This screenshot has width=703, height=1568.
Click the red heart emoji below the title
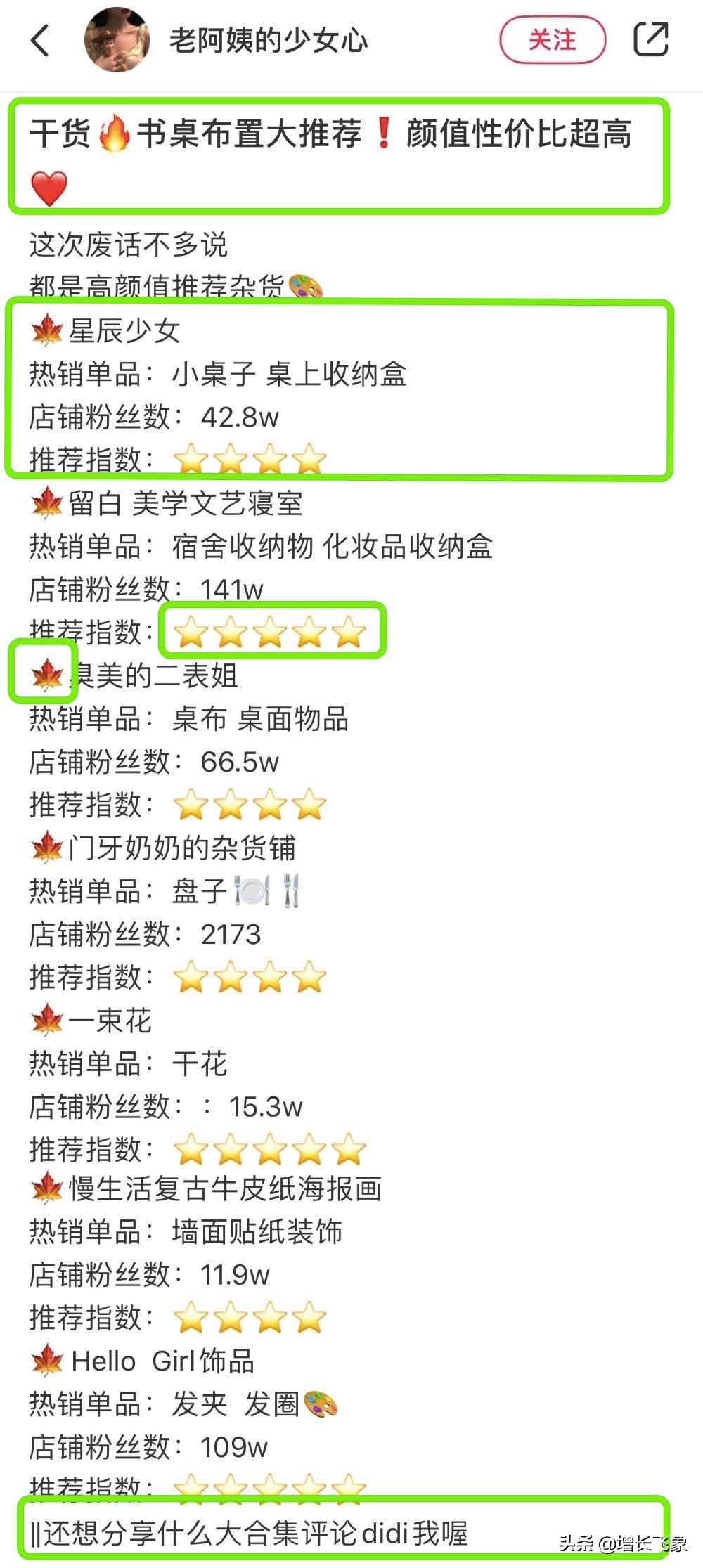coord(46,186)
